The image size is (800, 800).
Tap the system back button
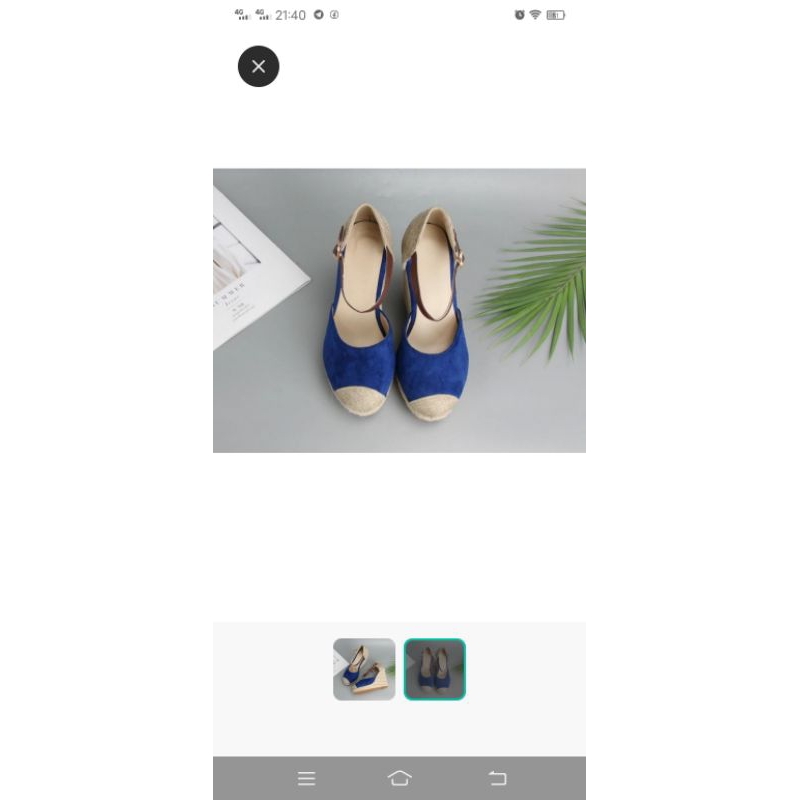(x=497, y=778)
